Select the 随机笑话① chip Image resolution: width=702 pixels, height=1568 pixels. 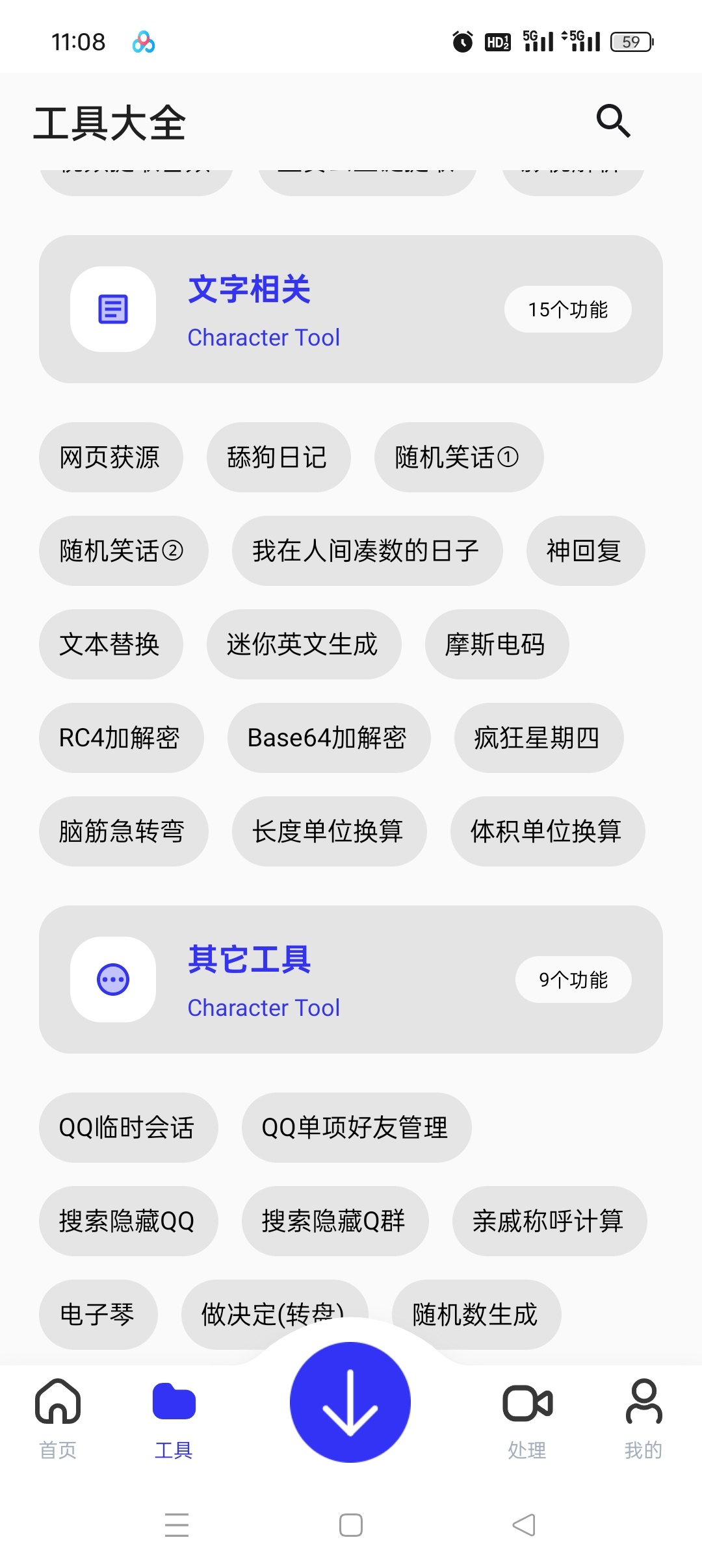[458, 457]
